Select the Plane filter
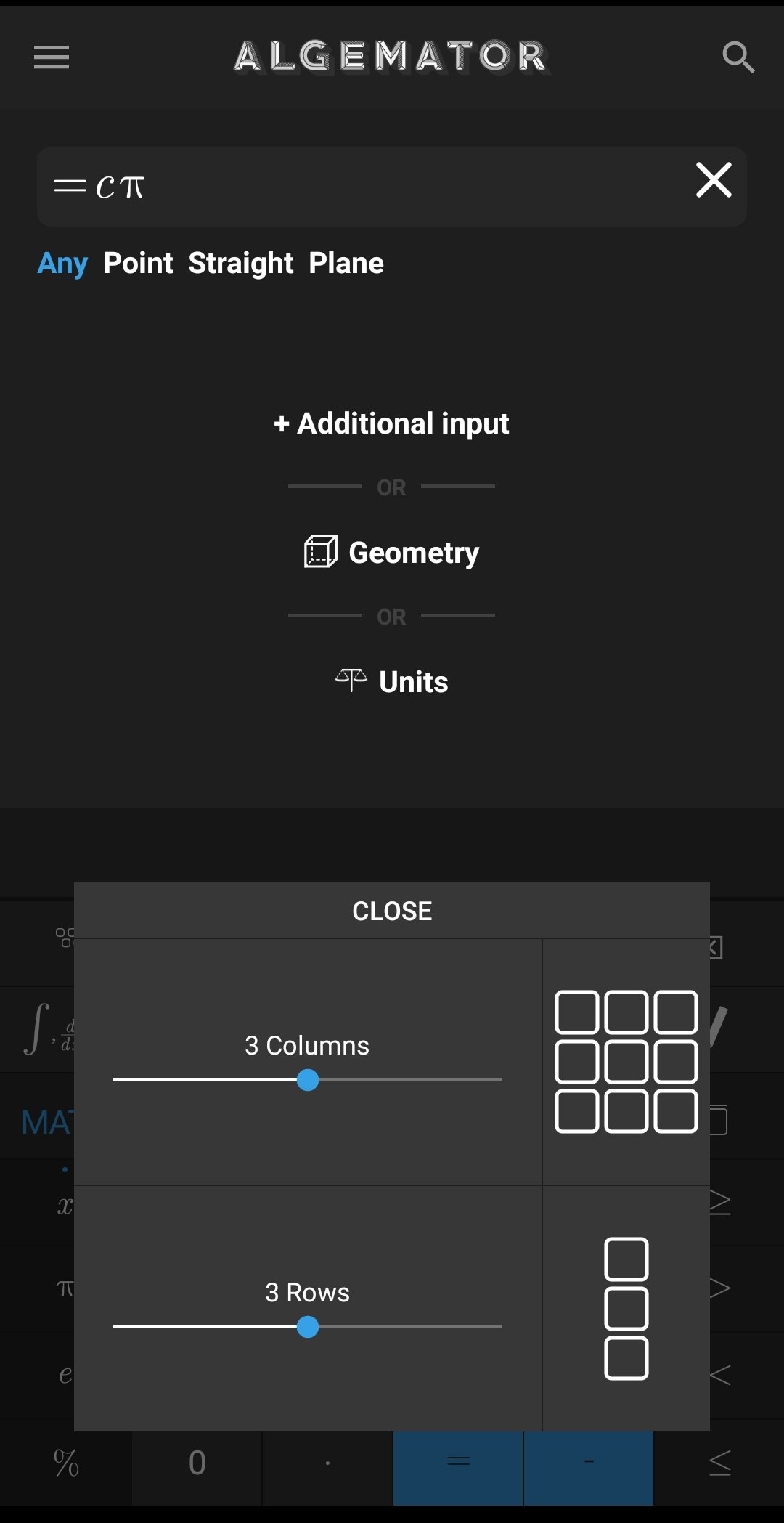This screenshot has height=1523, width=784. pos(346,263)
